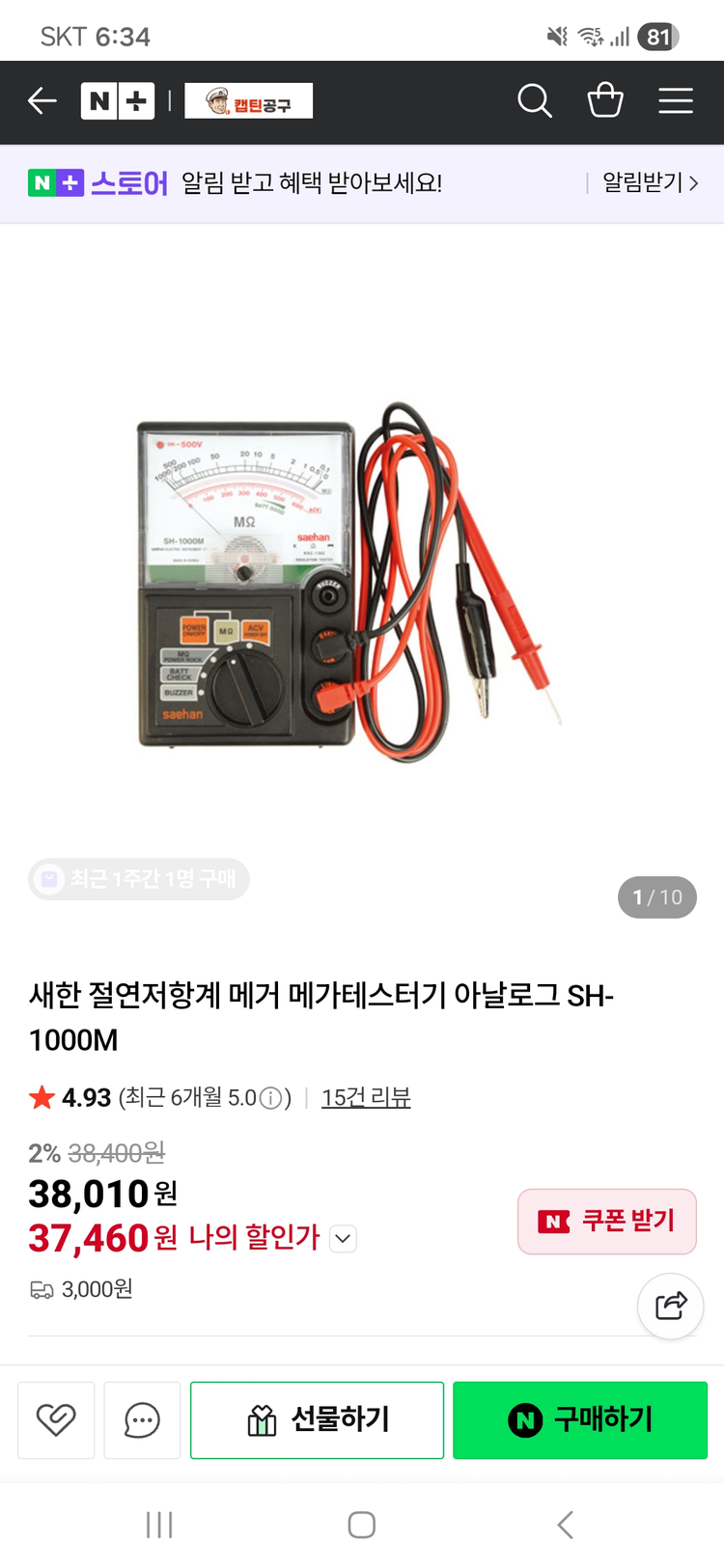The width and height of the screenshot is (724, 1568).
Task: Tap the 1/10 image page indicator
Action: coord(657,896)
